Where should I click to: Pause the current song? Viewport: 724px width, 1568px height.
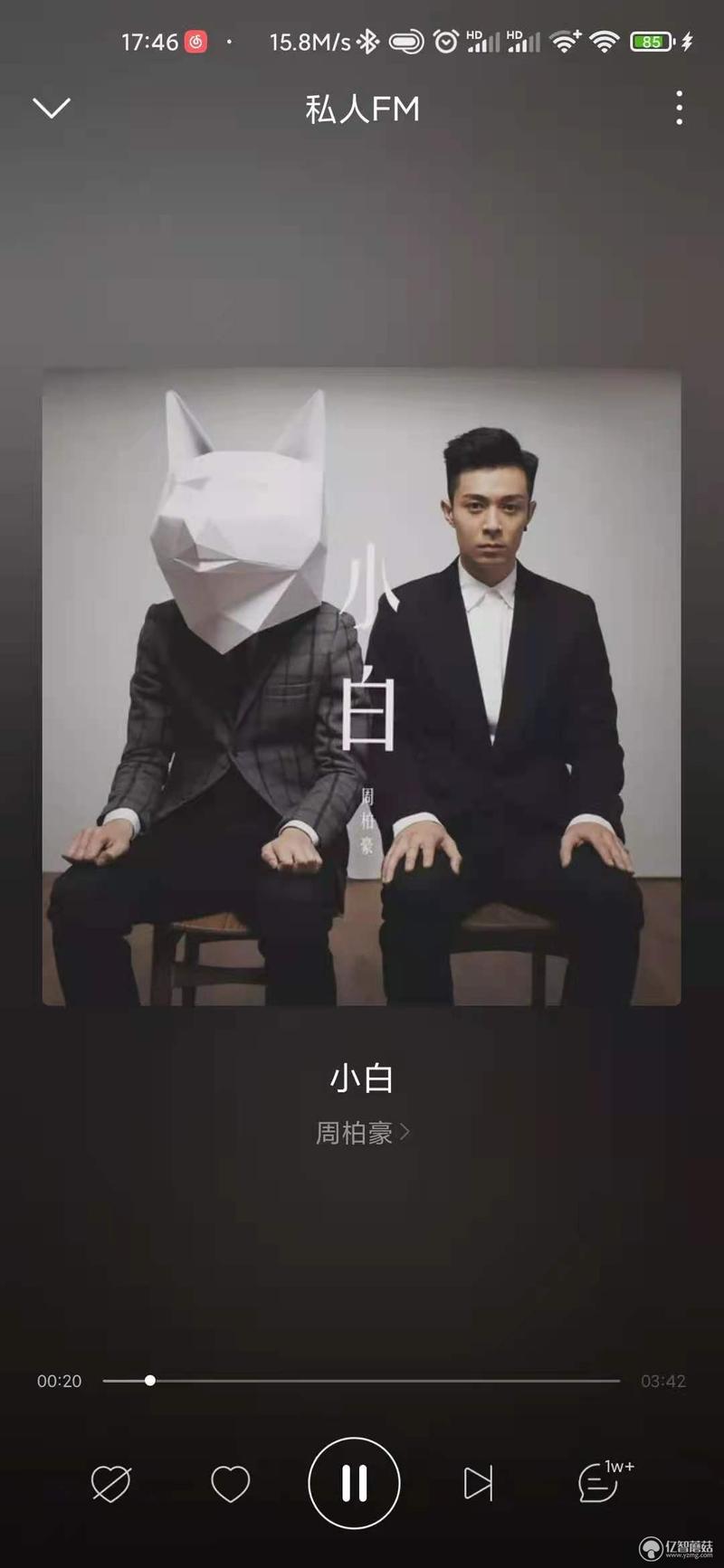pos(354,1484)
